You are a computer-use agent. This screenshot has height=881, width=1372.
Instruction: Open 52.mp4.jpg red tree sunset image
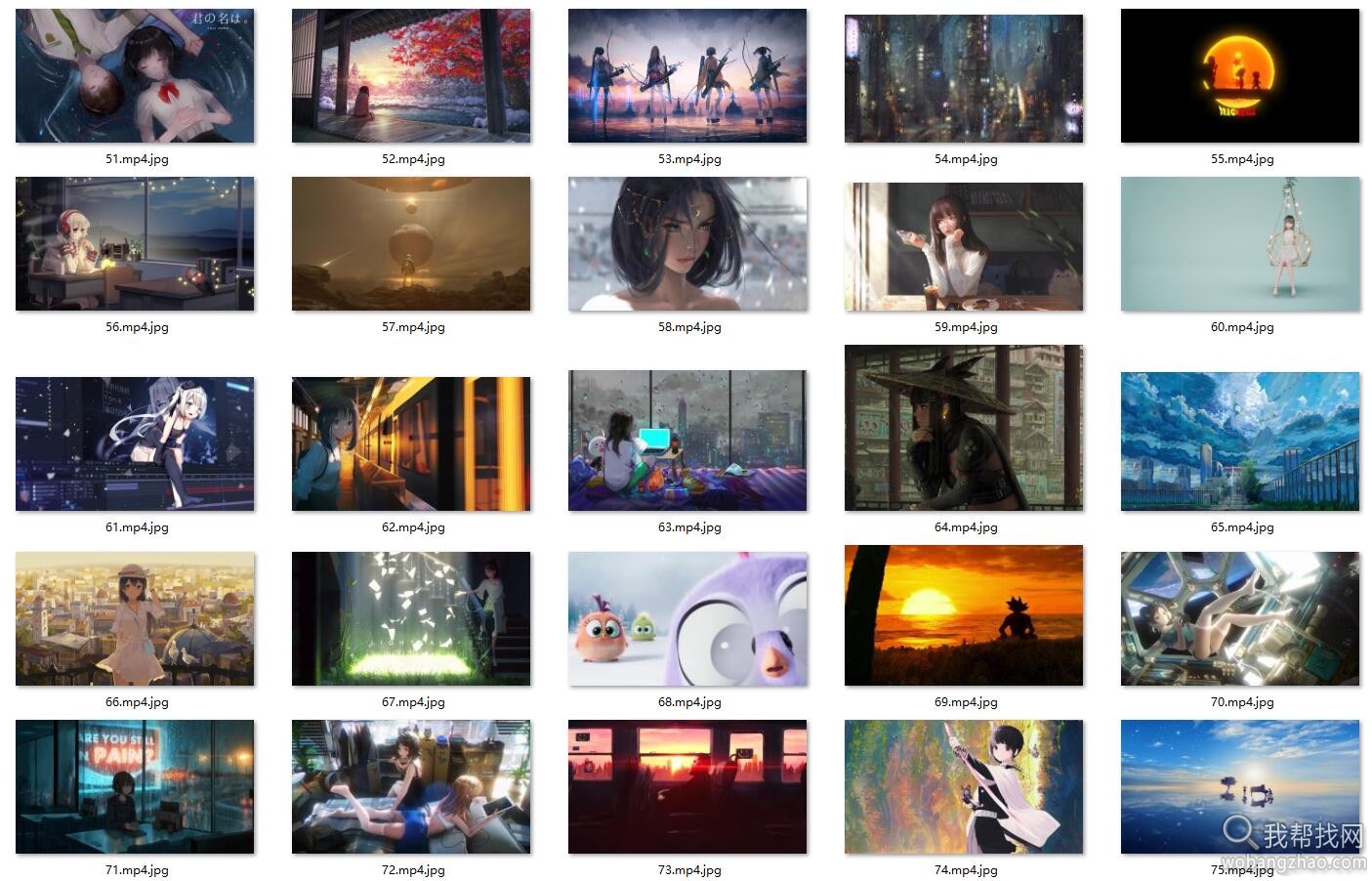tap(411, 76)
